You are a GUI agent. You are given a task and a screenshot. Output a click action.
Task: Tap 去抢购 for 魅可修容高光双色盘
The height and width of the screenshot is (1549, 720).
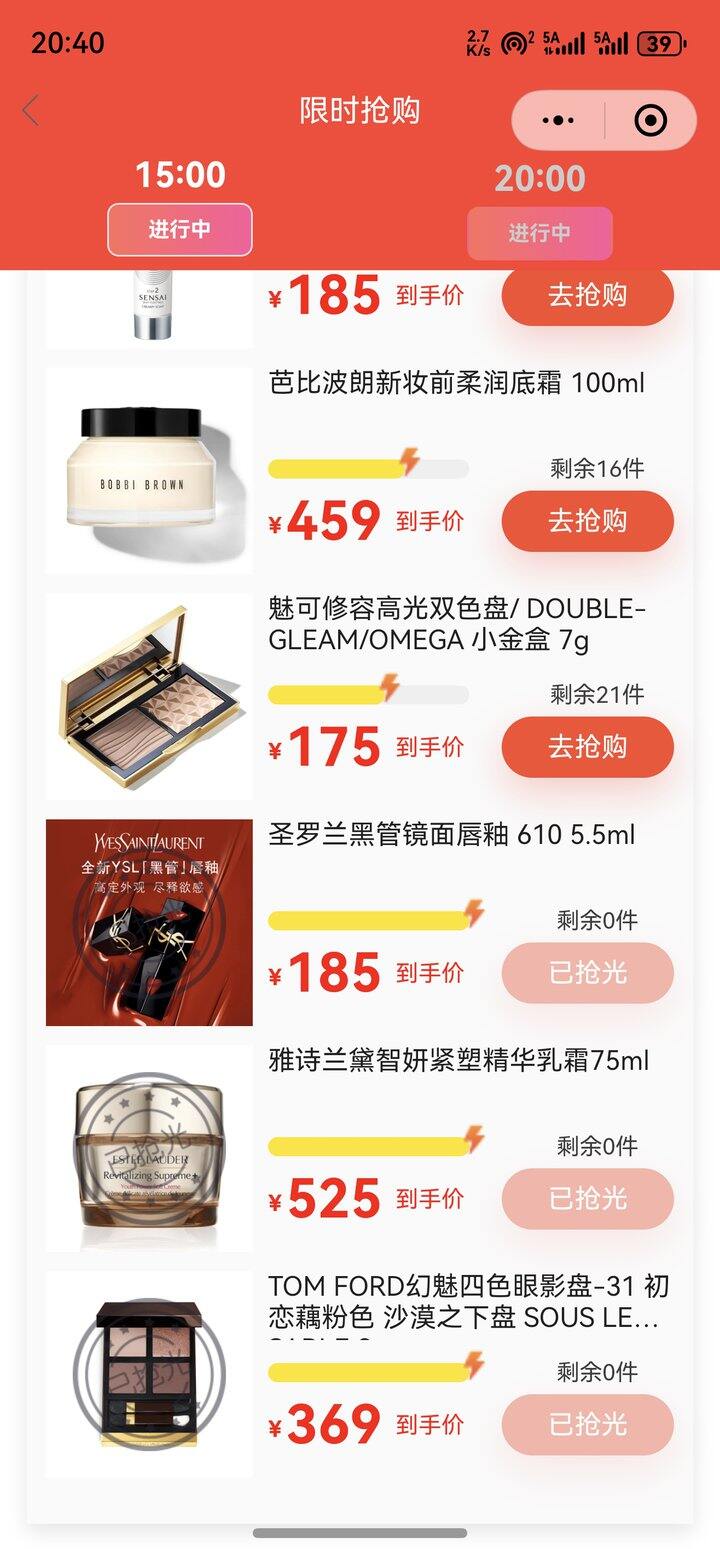(x=587, y=747)
